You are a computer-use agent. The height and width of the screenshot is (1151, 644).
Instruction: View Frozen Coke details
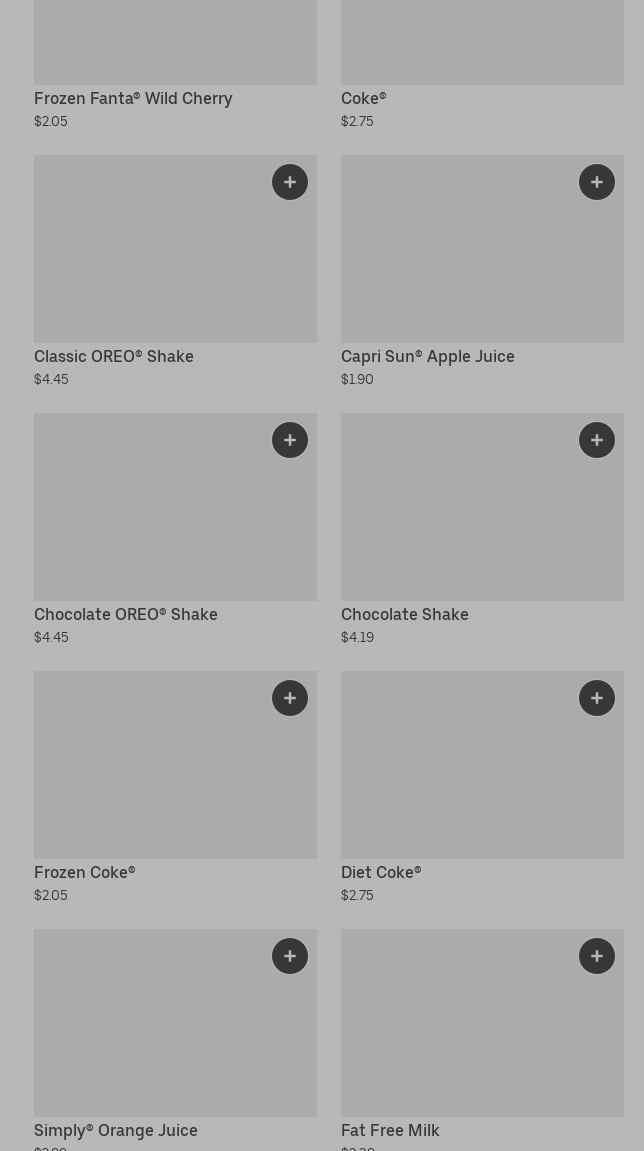coord(176,788)
